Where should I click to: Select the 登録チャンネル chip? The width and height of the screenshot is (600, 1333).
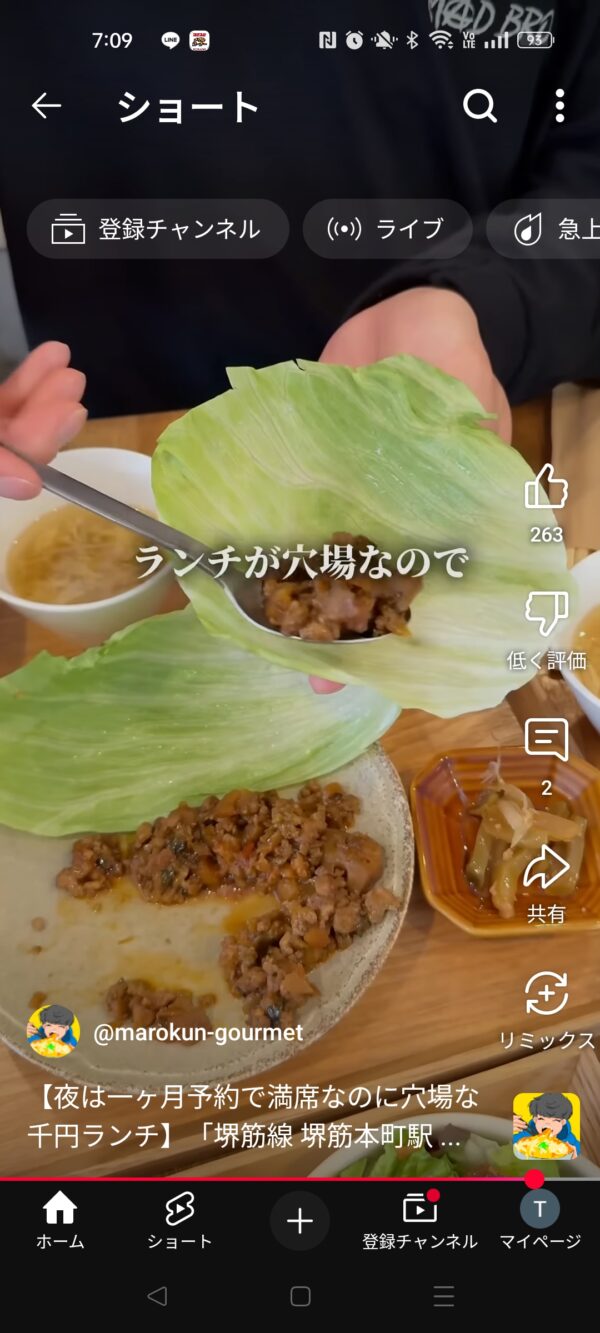coord(157,229)
